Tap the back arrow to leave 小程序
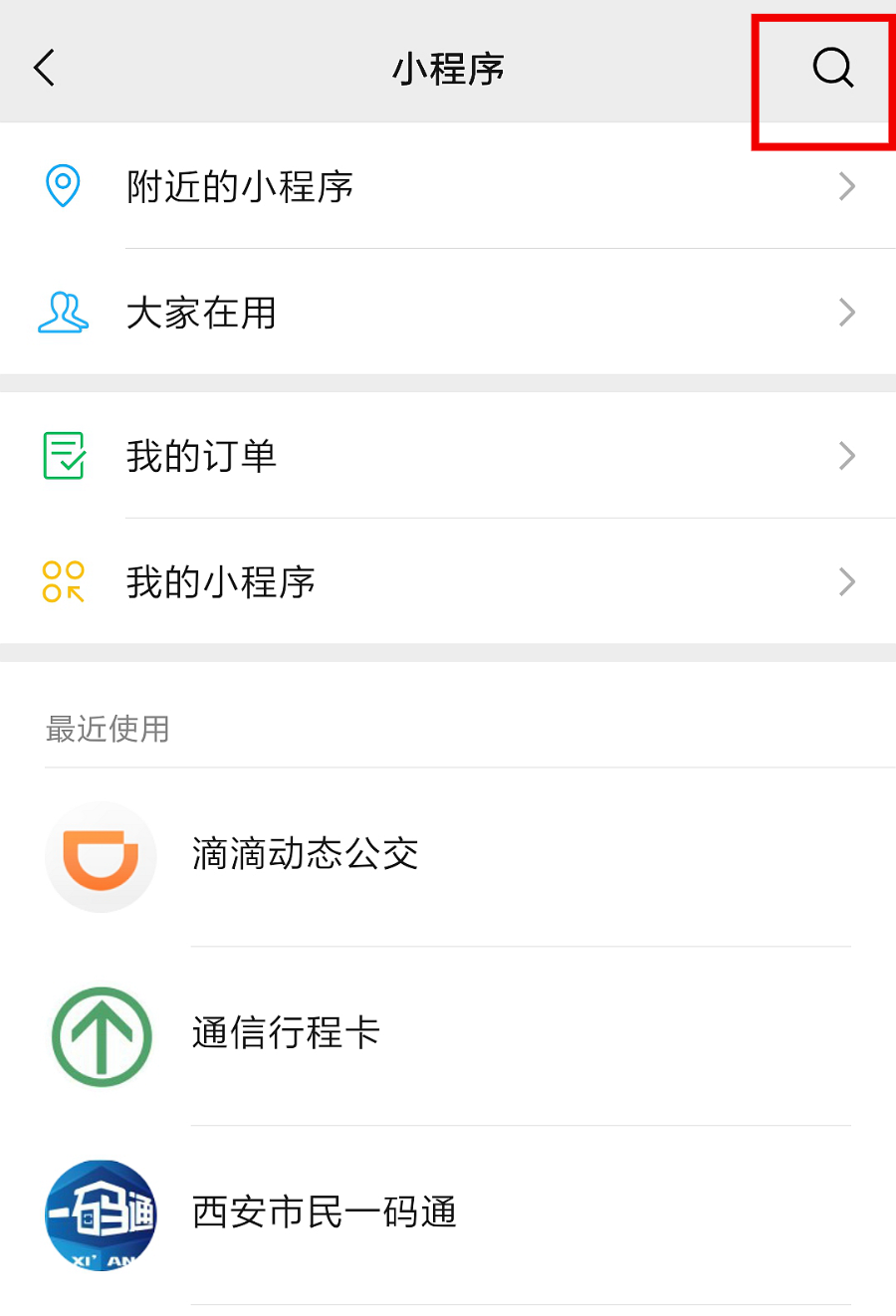Screen dimensions: 896x1316 point(45,68)
